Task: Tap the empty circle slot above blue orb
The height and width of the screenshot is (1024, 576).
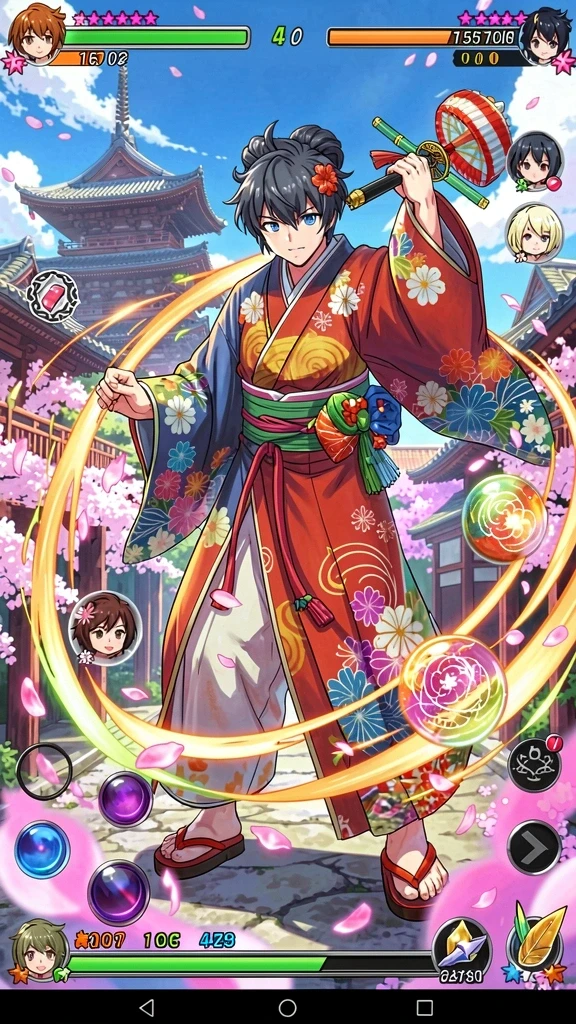Action: [44, 771]
